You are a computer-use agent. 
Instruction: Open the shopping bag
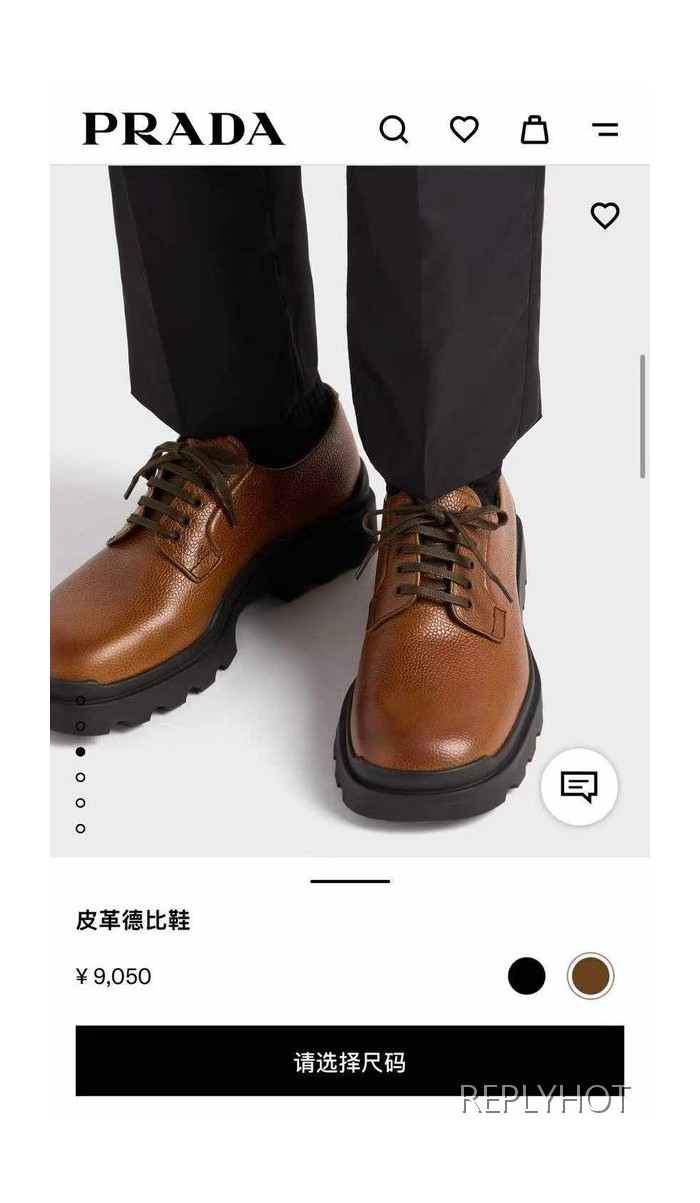(535, 129)
